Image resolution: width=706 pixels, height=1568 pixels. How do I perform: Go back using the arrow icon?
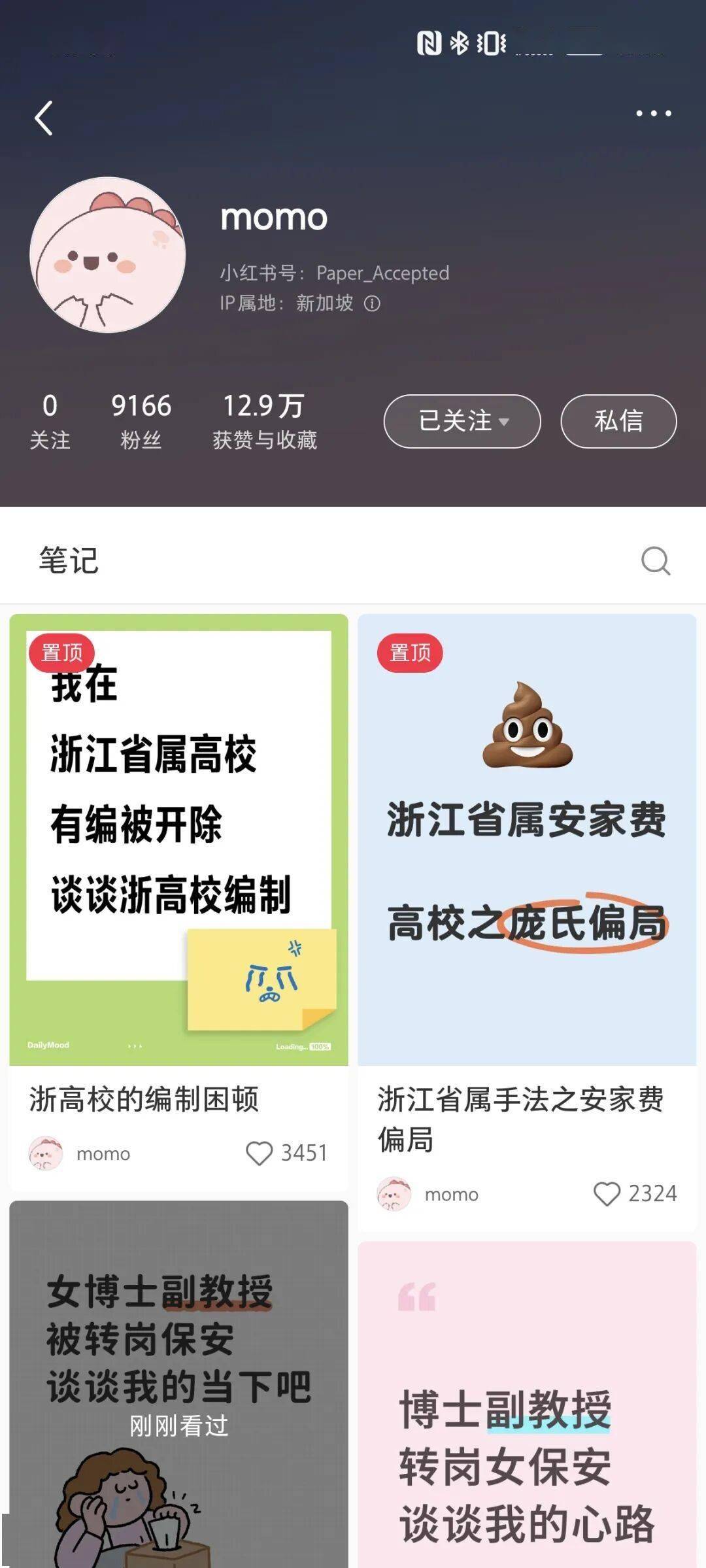[x=44, y=118]
